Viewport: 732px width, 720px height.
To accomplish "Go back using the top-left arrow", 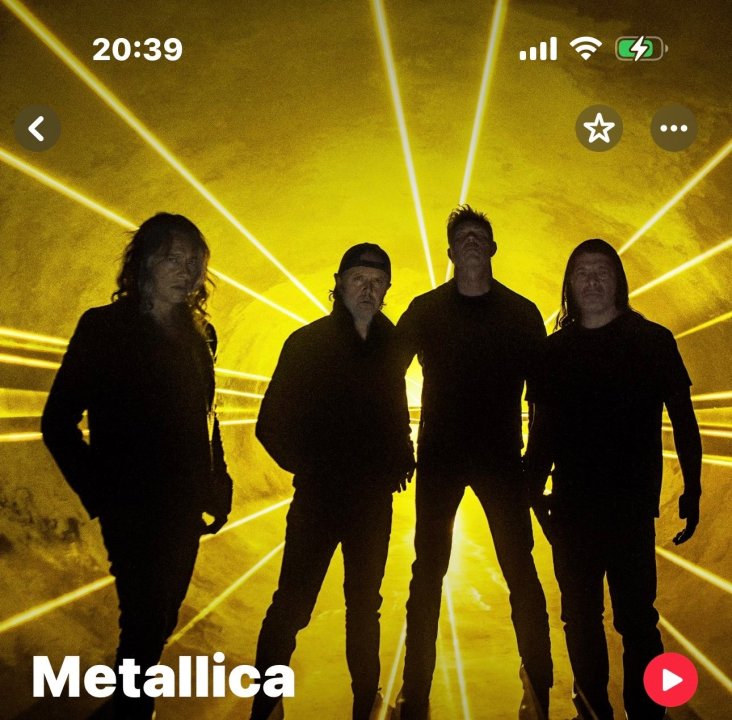I will [x=37, y=128].
